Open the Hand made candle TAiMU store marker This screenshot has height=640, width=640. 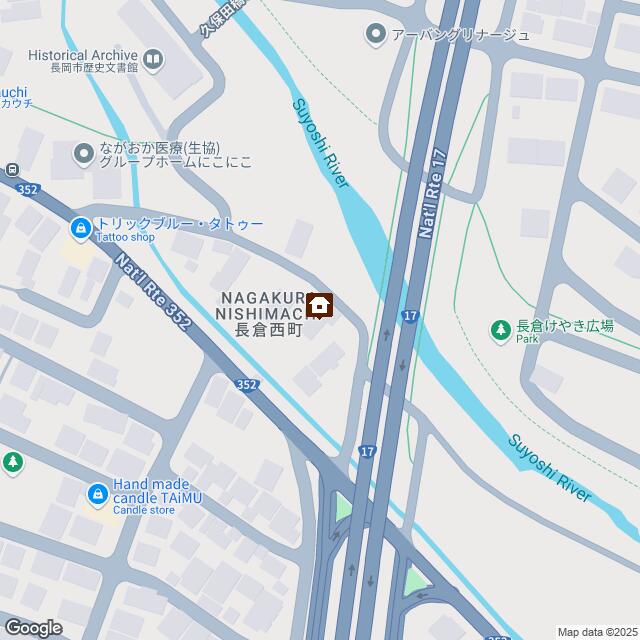coord(98,493)
